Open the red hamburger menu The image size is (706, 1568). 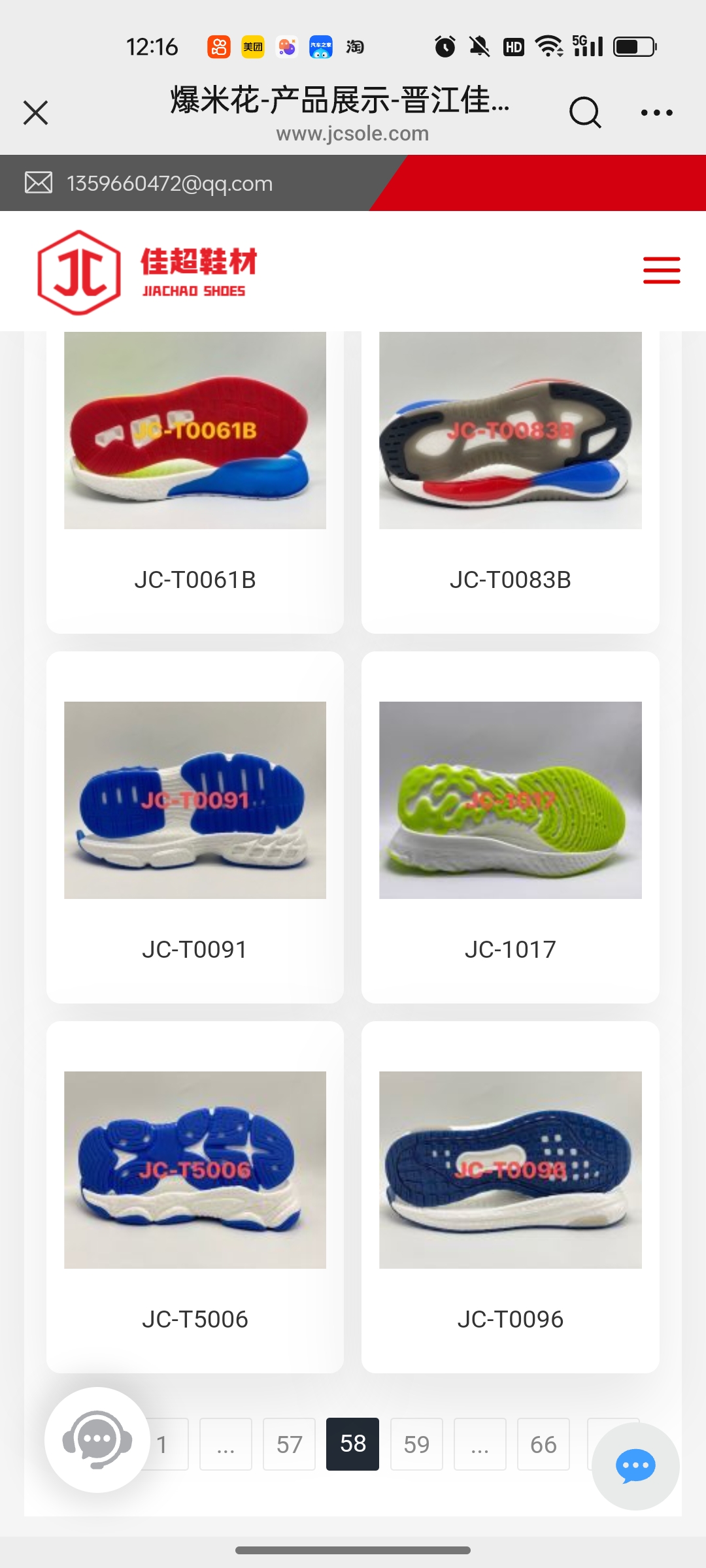pos(661,270)
